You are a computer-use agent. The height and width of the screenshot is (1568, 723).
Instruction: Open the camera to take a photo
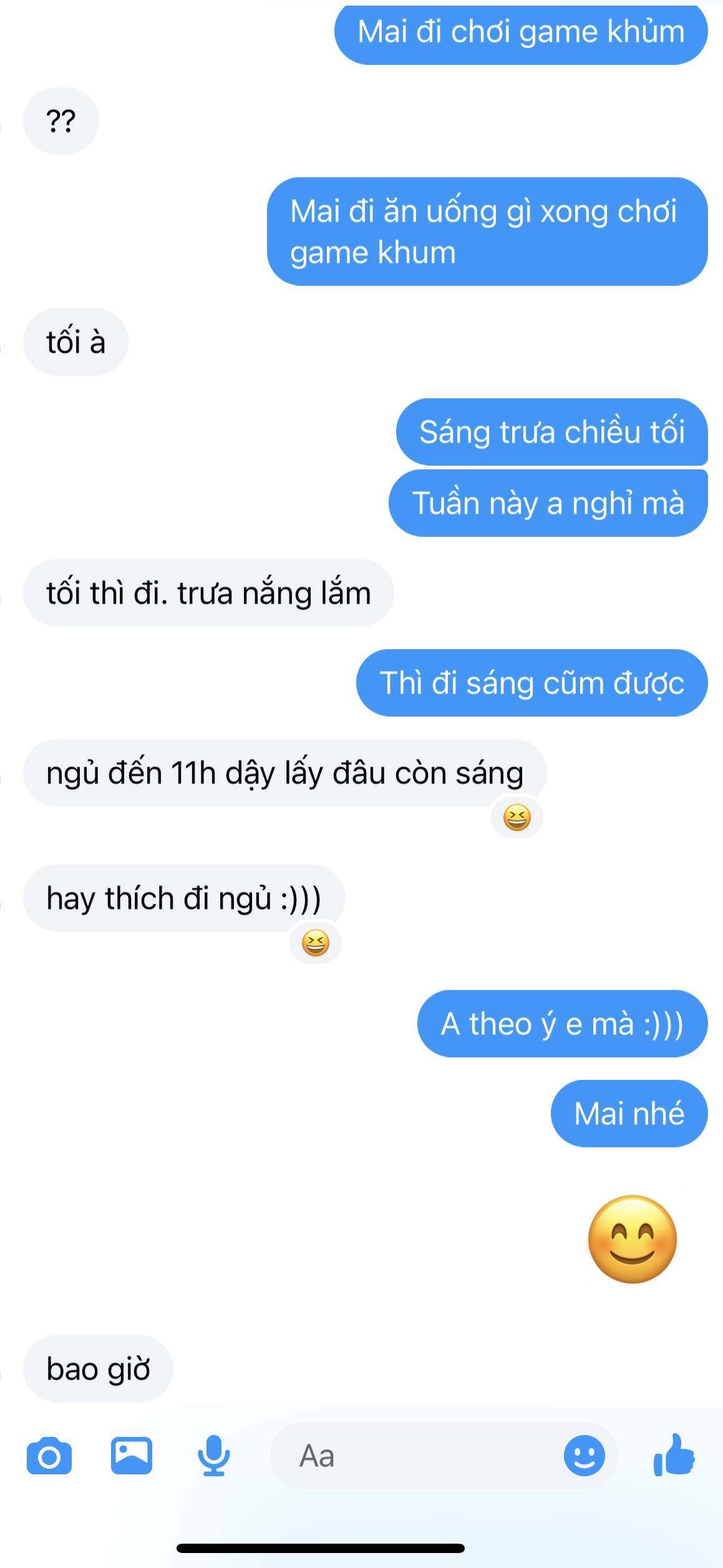coord(49,1456)
